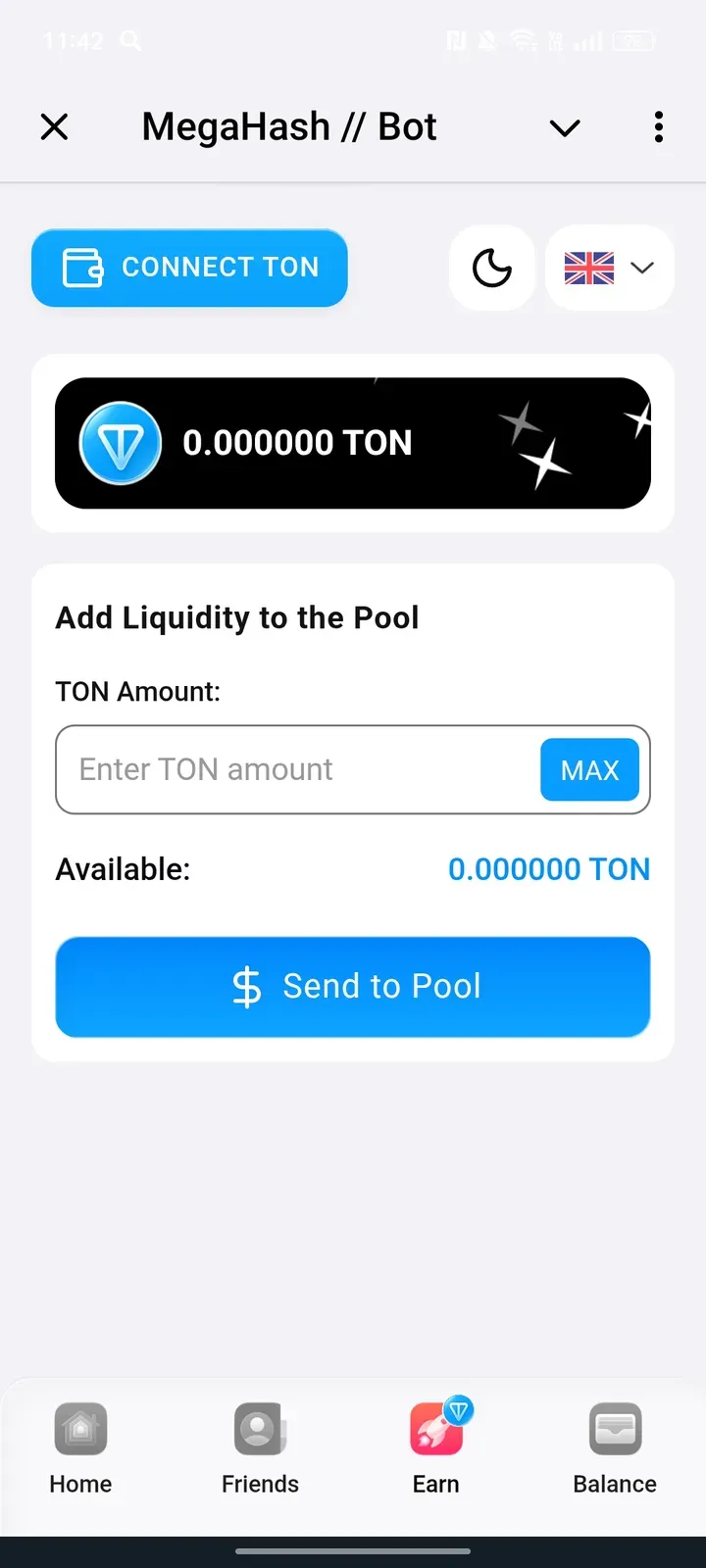Go to the Home tab
The width and height of the screenshot is (706, 1568).
tap(80, 1448)
